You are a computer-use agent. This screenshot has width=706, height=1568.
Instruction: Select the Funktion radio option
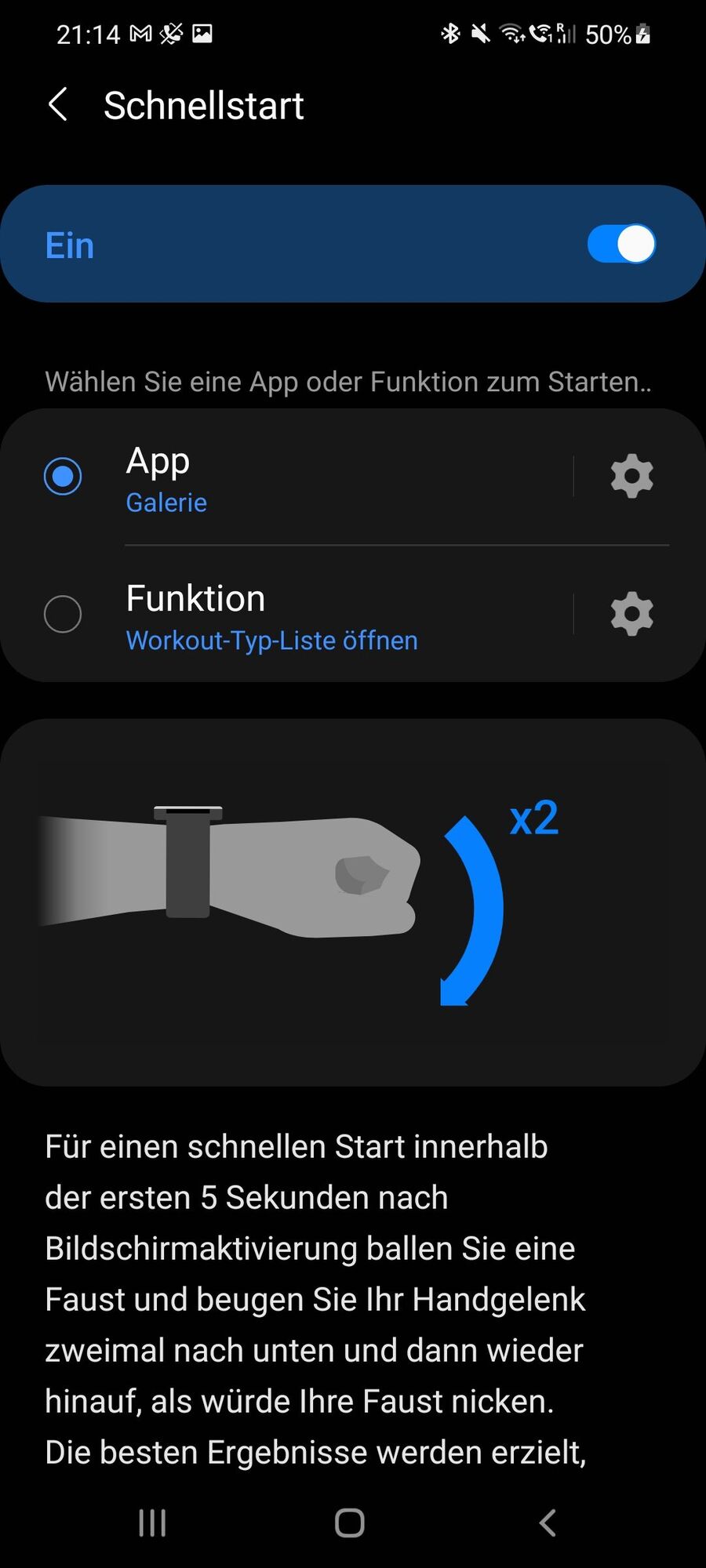tap(63, 614)
